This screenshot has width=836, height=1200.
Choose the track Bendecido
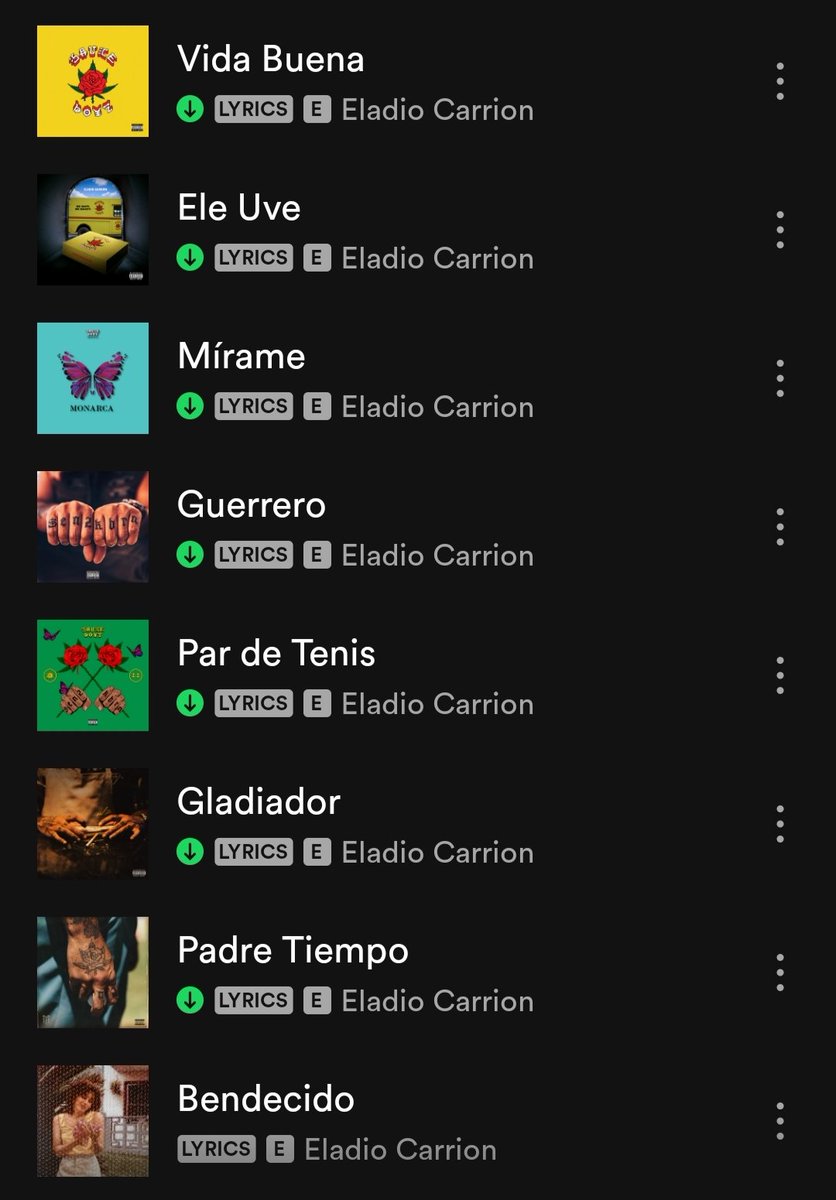tap(265, 1099)
